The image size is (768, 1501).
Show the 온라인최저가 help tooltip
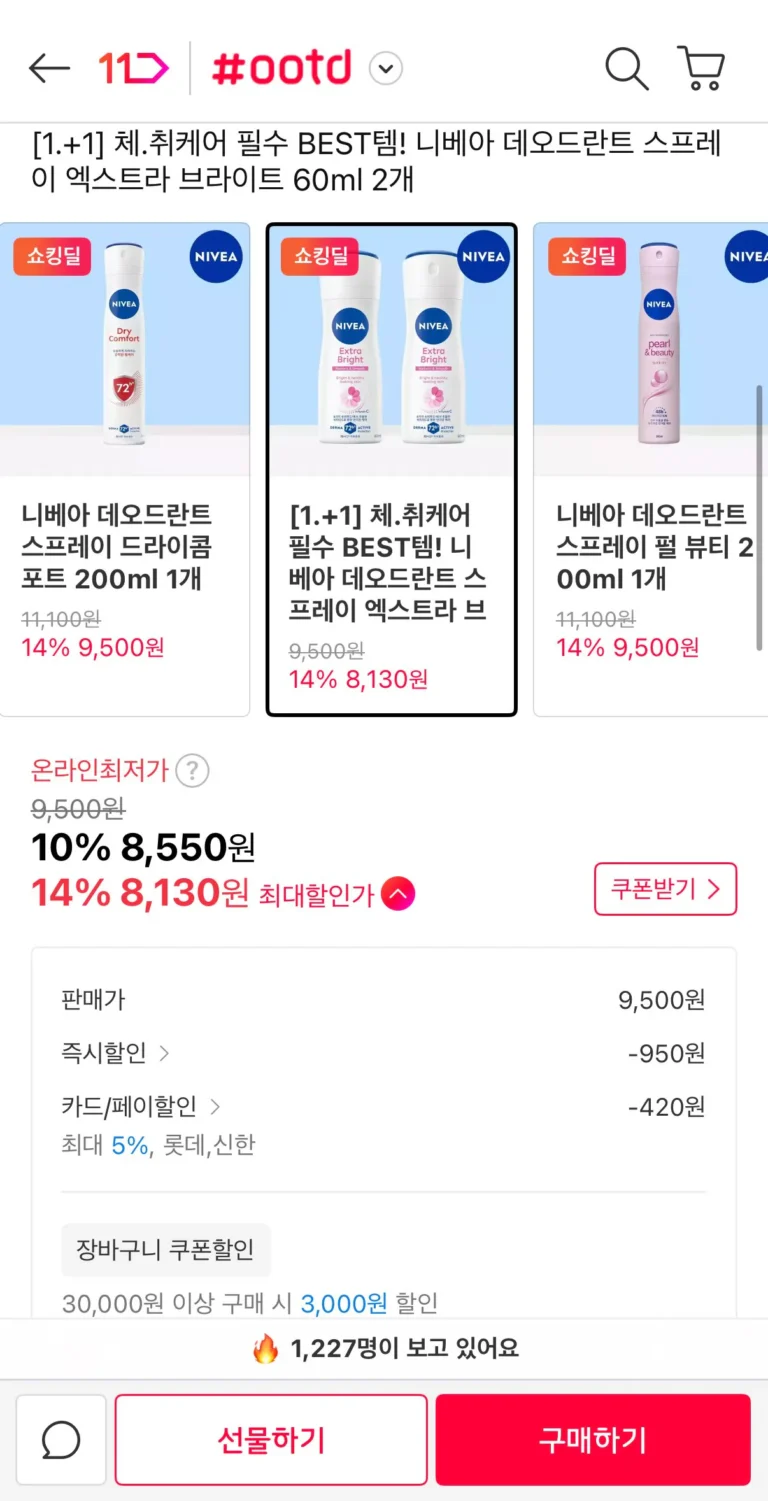point(192,771)
